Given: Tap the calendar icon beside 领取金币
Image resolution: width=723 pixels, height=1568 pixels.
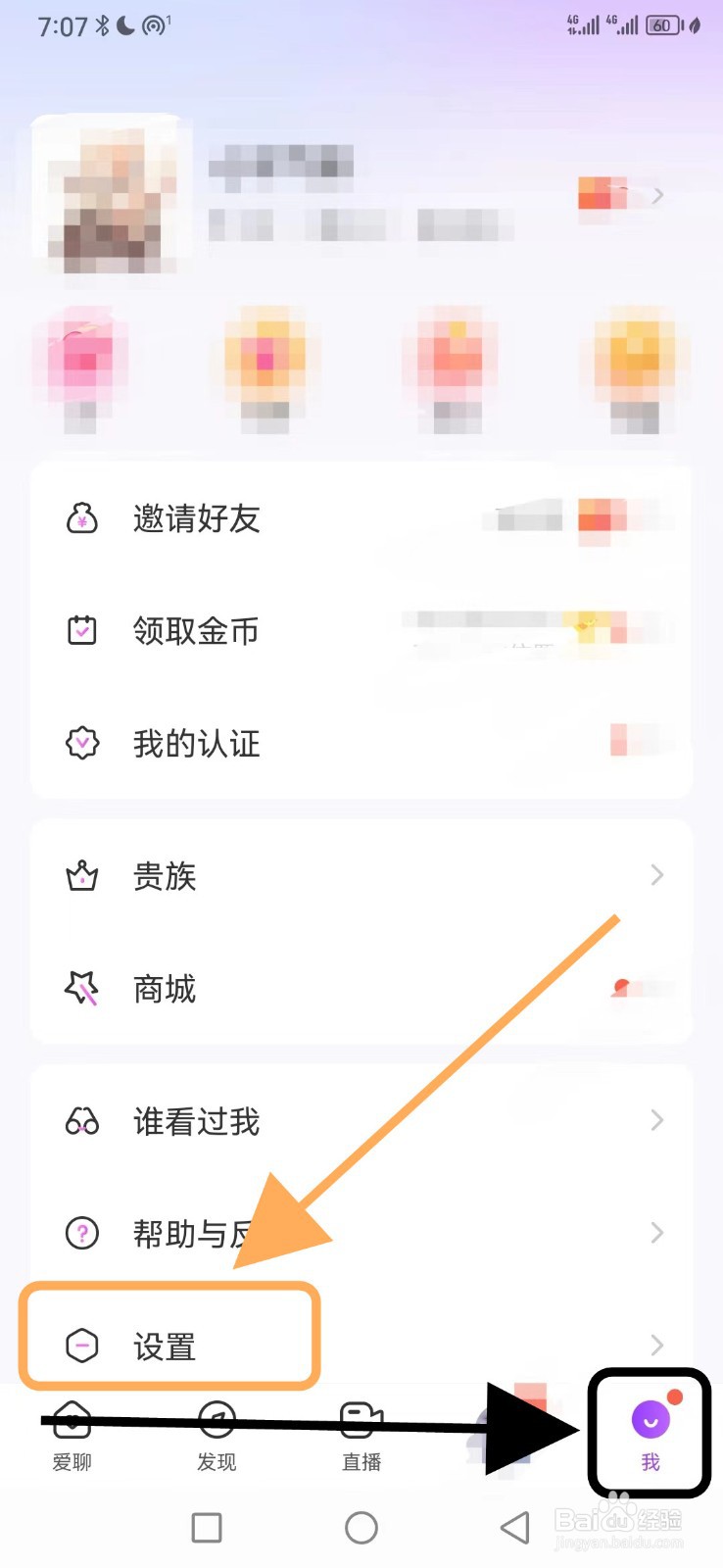Looking at the screenshot, I should 82,631.
